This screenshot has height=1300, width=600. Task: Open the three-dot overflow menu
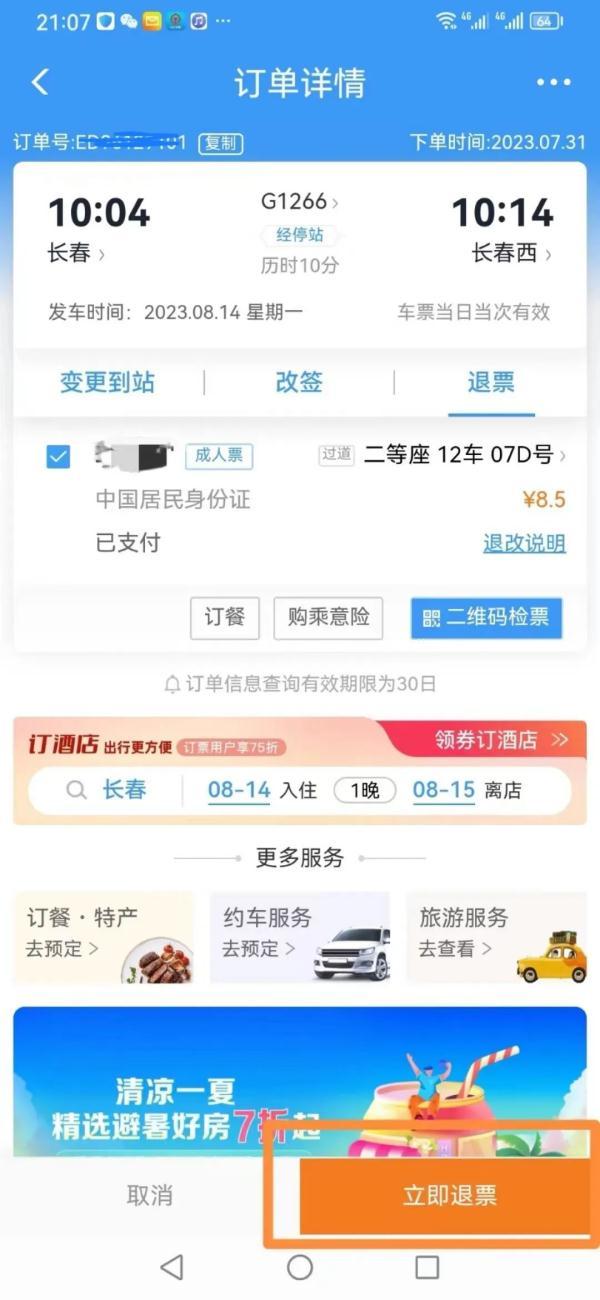pos(552,82)
